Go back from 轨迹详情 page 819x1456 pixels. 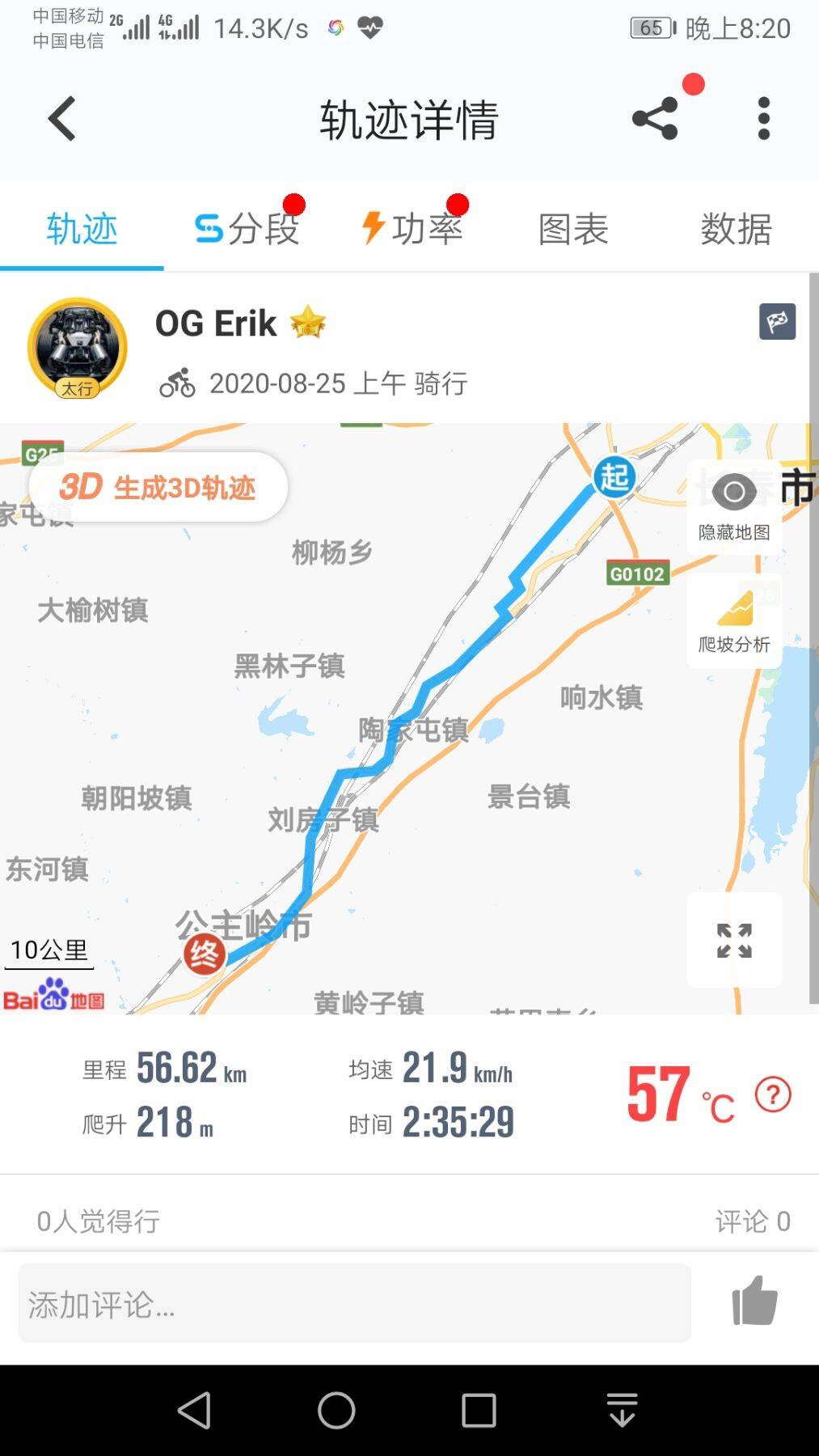[62, 119]
